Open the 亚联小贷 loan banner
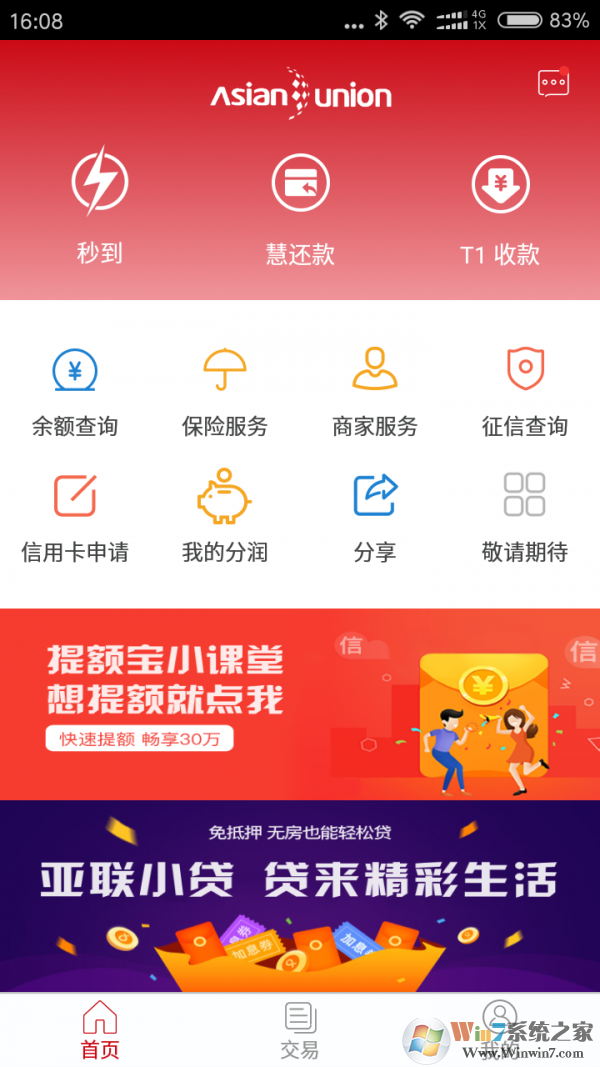The image size is (600, 1067). pos(300,895)
